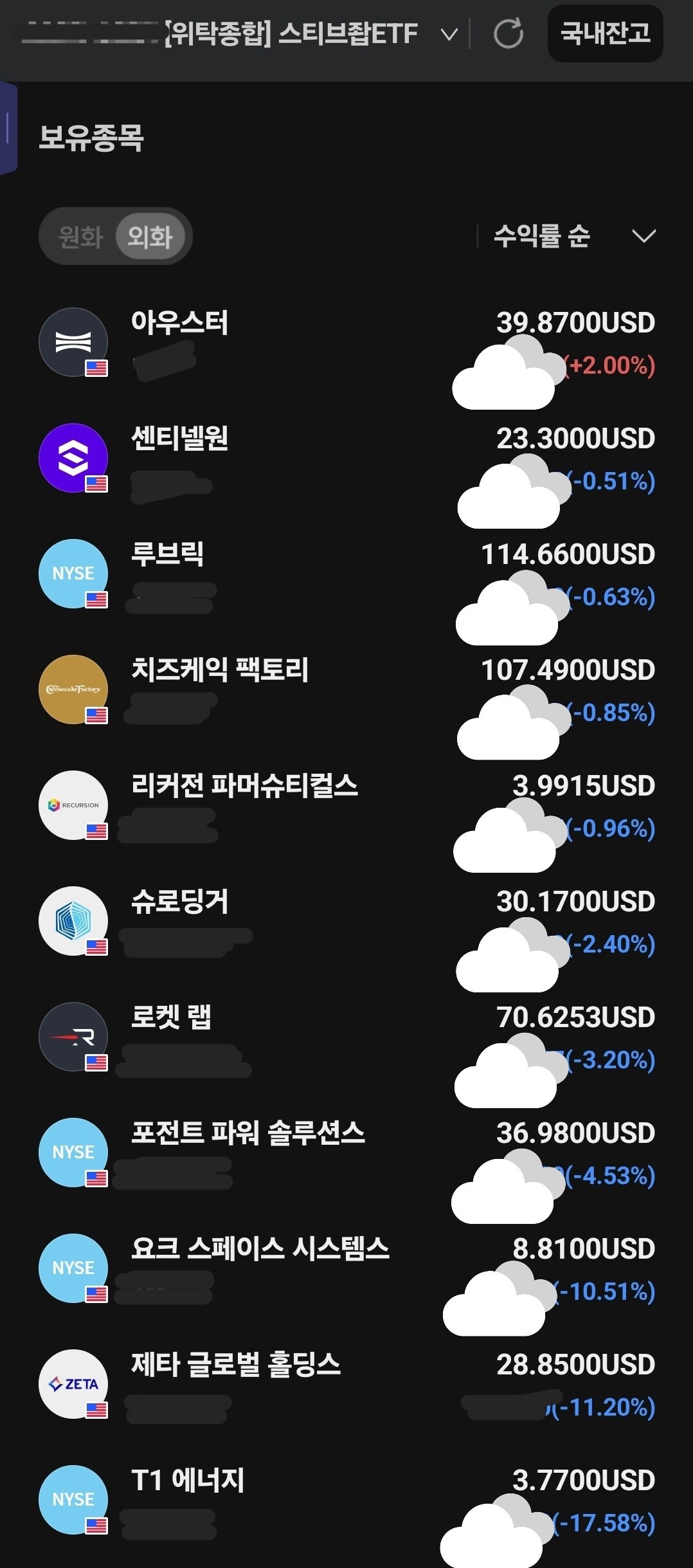Open 제타 글로벌 홀딩스 holding
Viewport: 693px width, 1568px height.
[x=346, y=1385]
